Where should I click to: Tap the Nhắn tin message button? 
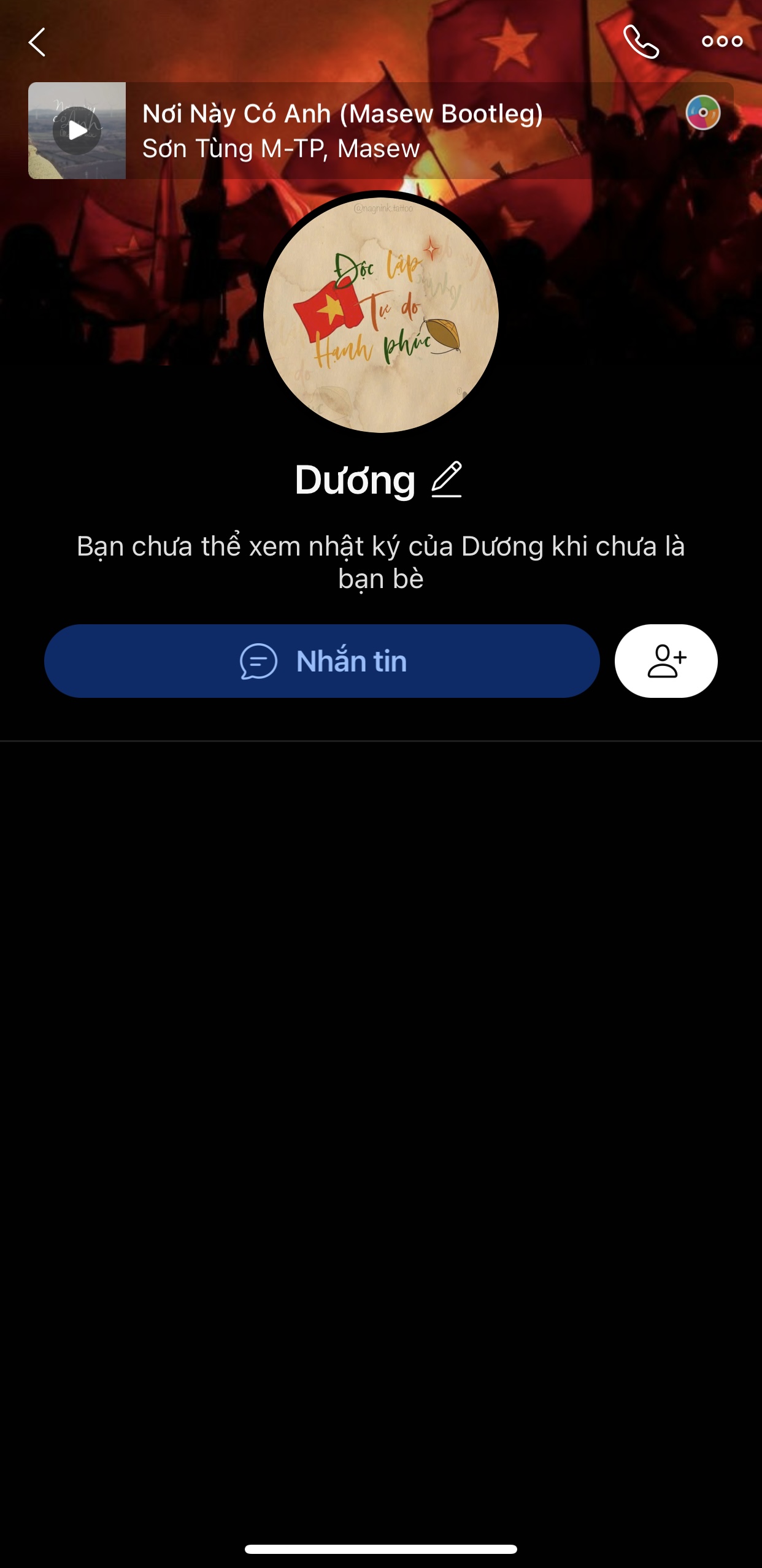[321, 661]
